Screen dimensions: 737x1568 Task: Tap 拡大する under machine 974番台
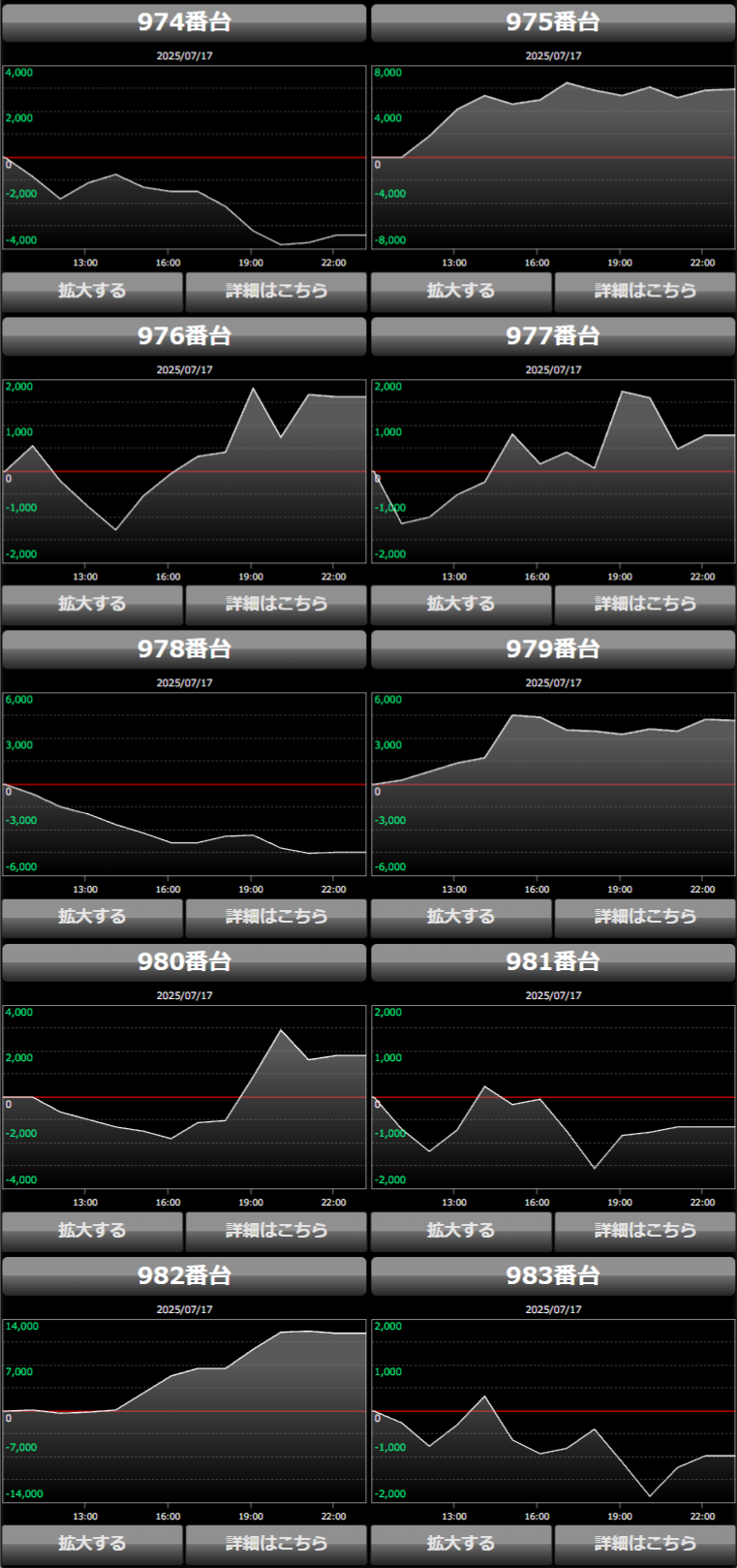pos(92,291)
